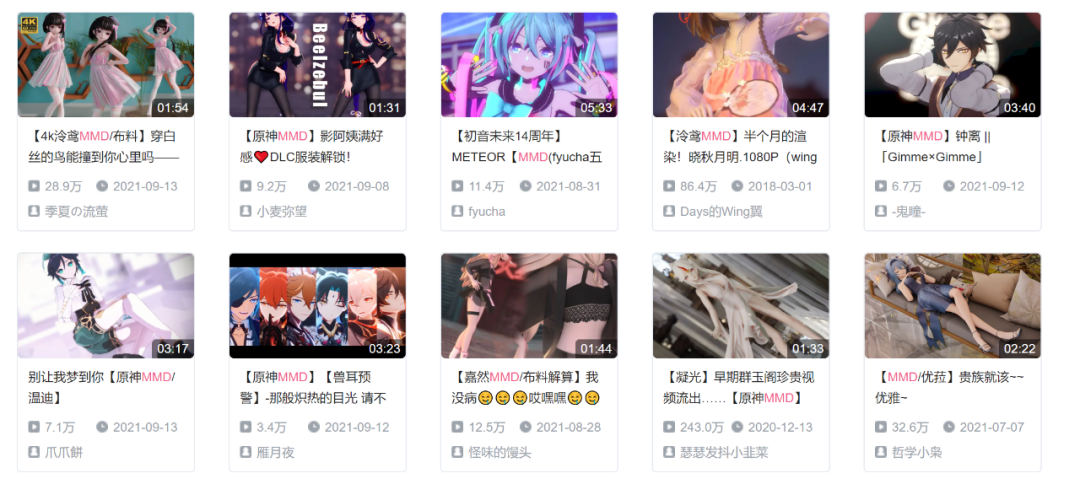The height and width of the screenshot is (484, 1080).
Task: Play the 影阿姨满好感 DLC服装解锁 video
Action: click(x=317, y=65)
